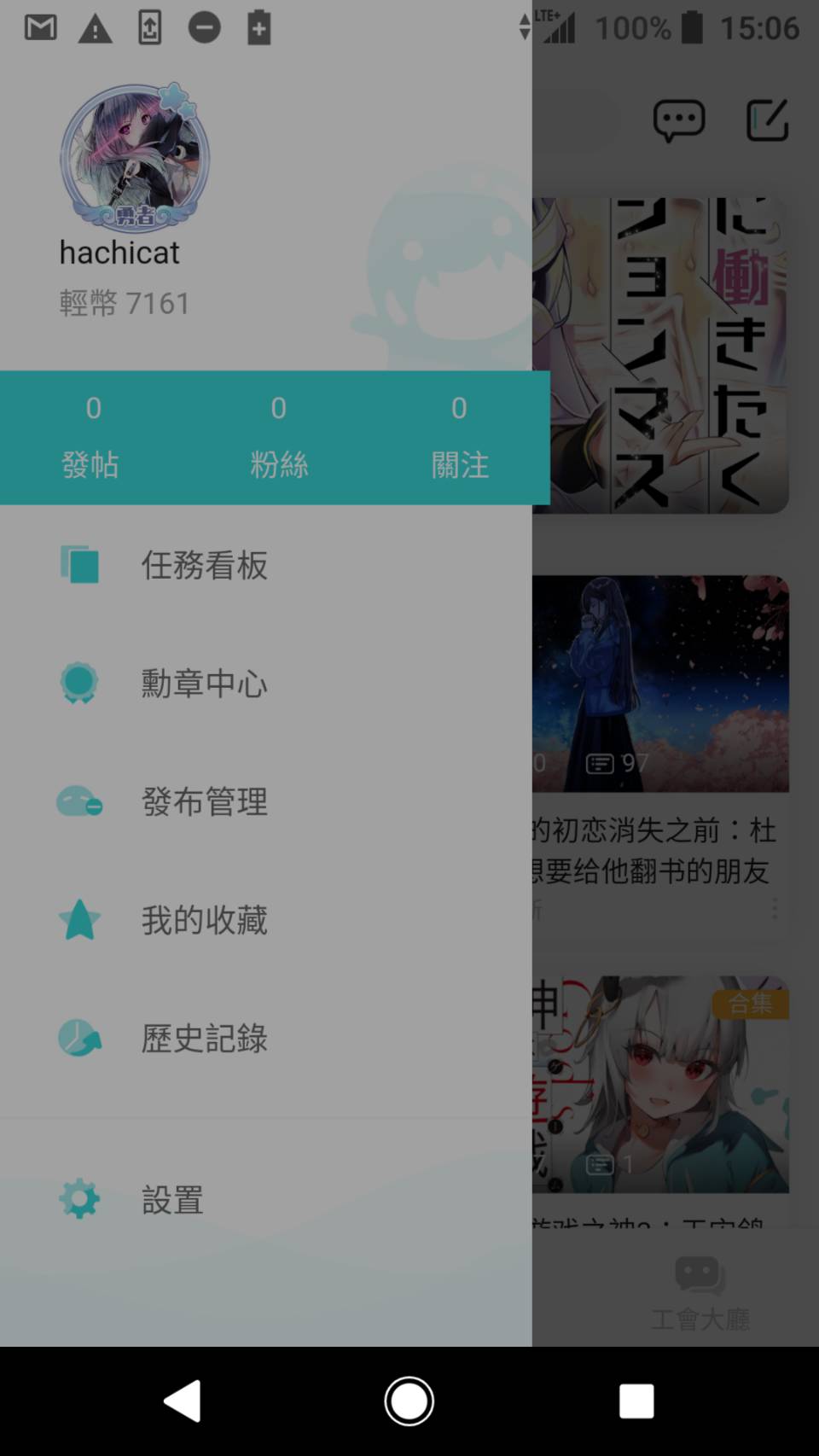
Task: Tap the hachicat username text
Action: click(119, 253)
